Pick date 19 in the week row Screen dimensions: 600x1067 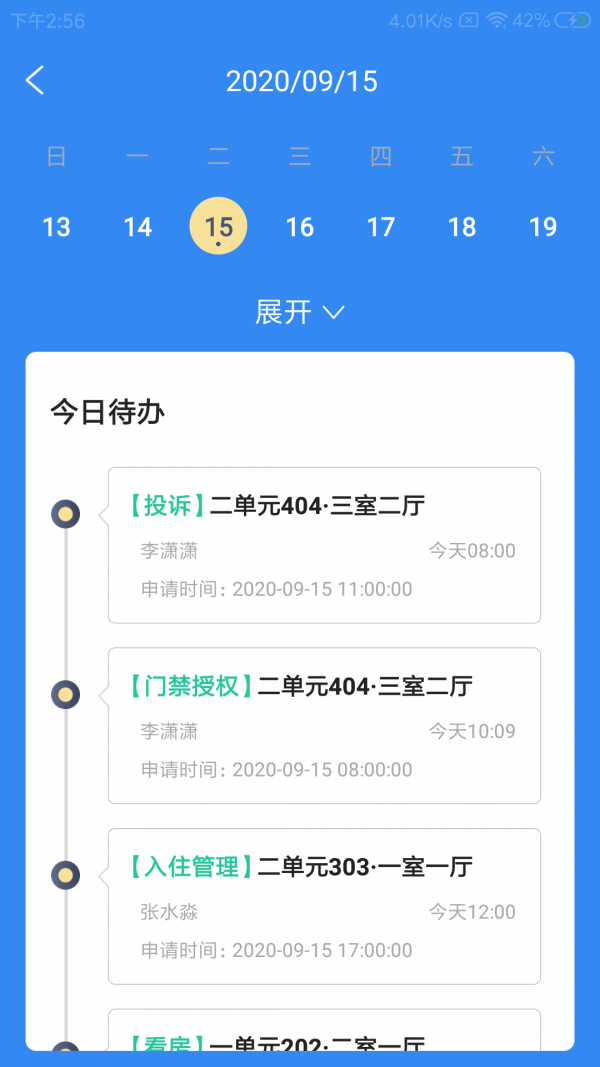pyautogui.click(x=542, y=227)
